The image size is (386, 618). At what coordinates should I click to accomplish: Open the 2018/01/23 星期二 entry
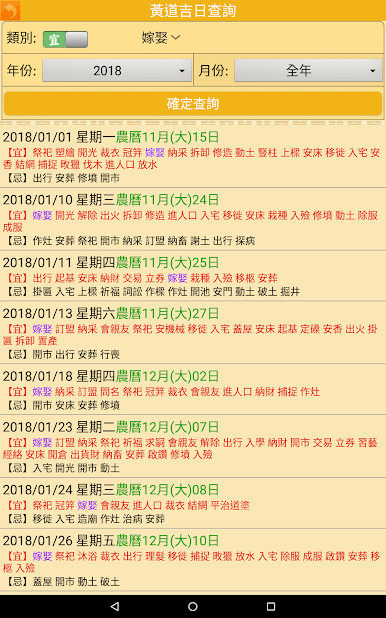coord(193,446)
